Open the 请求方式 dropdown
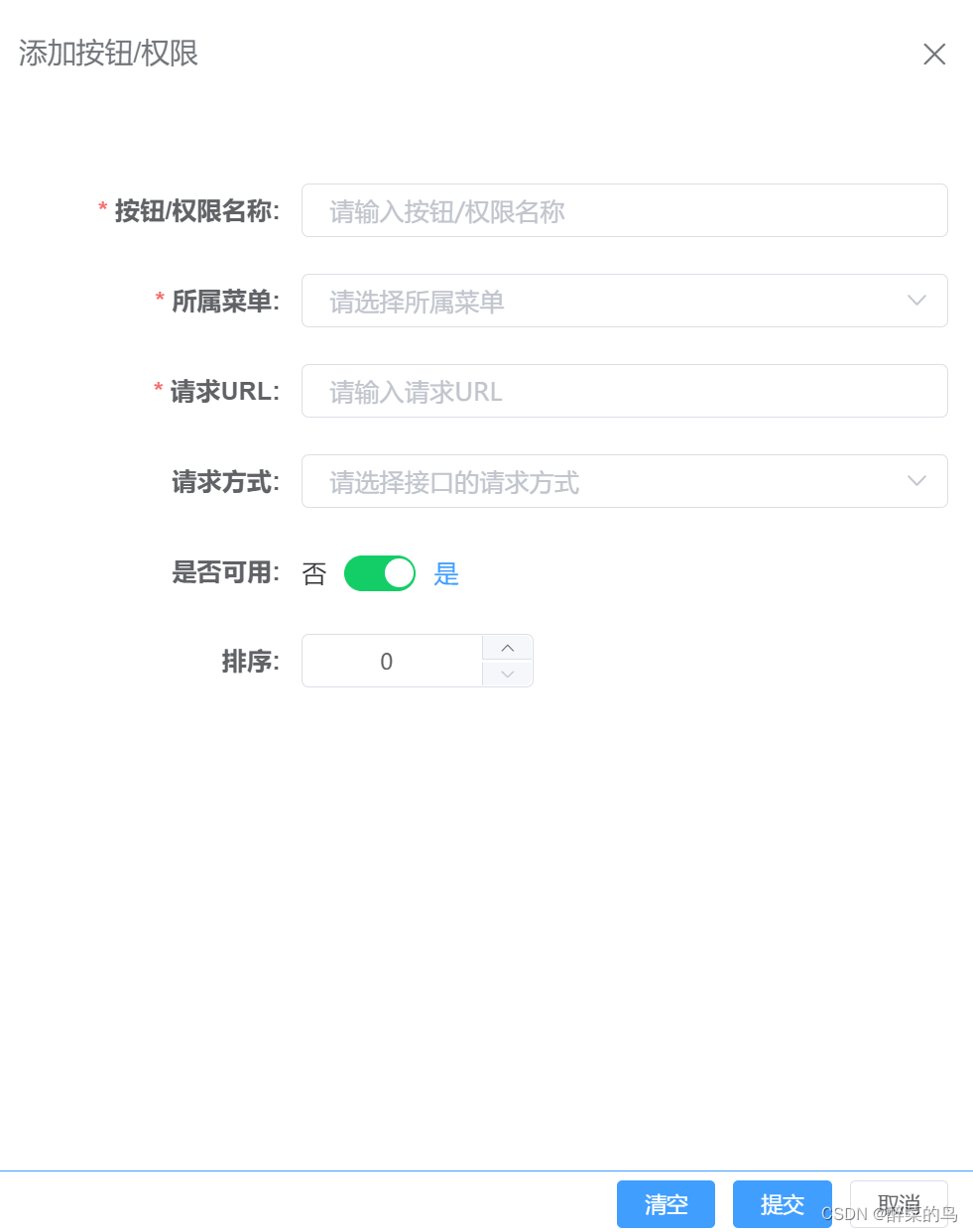Screen dimensions: 973x1232 click(x=624, y=482)
